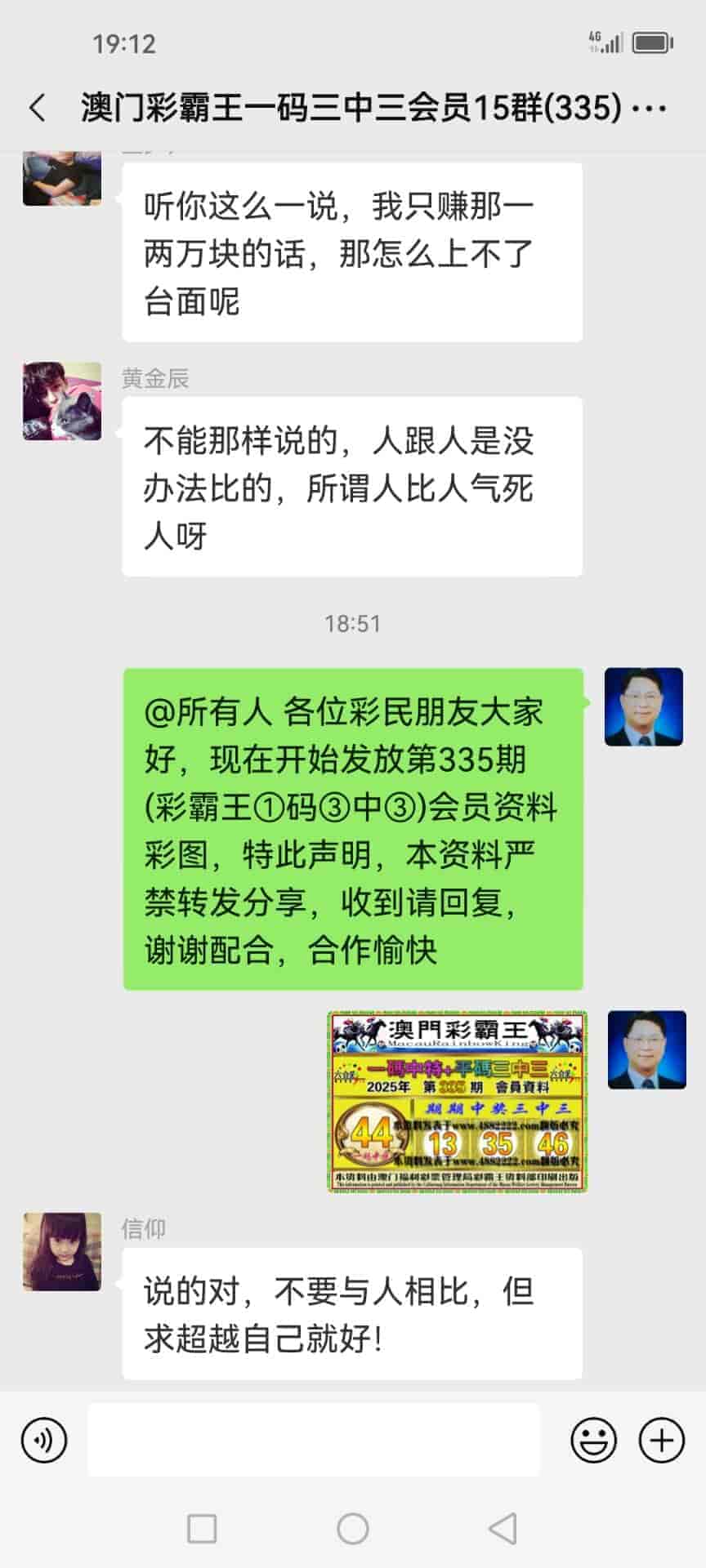Open the plus attachments panel
Screen dimensions: 706x1568
coord(661,1440)
